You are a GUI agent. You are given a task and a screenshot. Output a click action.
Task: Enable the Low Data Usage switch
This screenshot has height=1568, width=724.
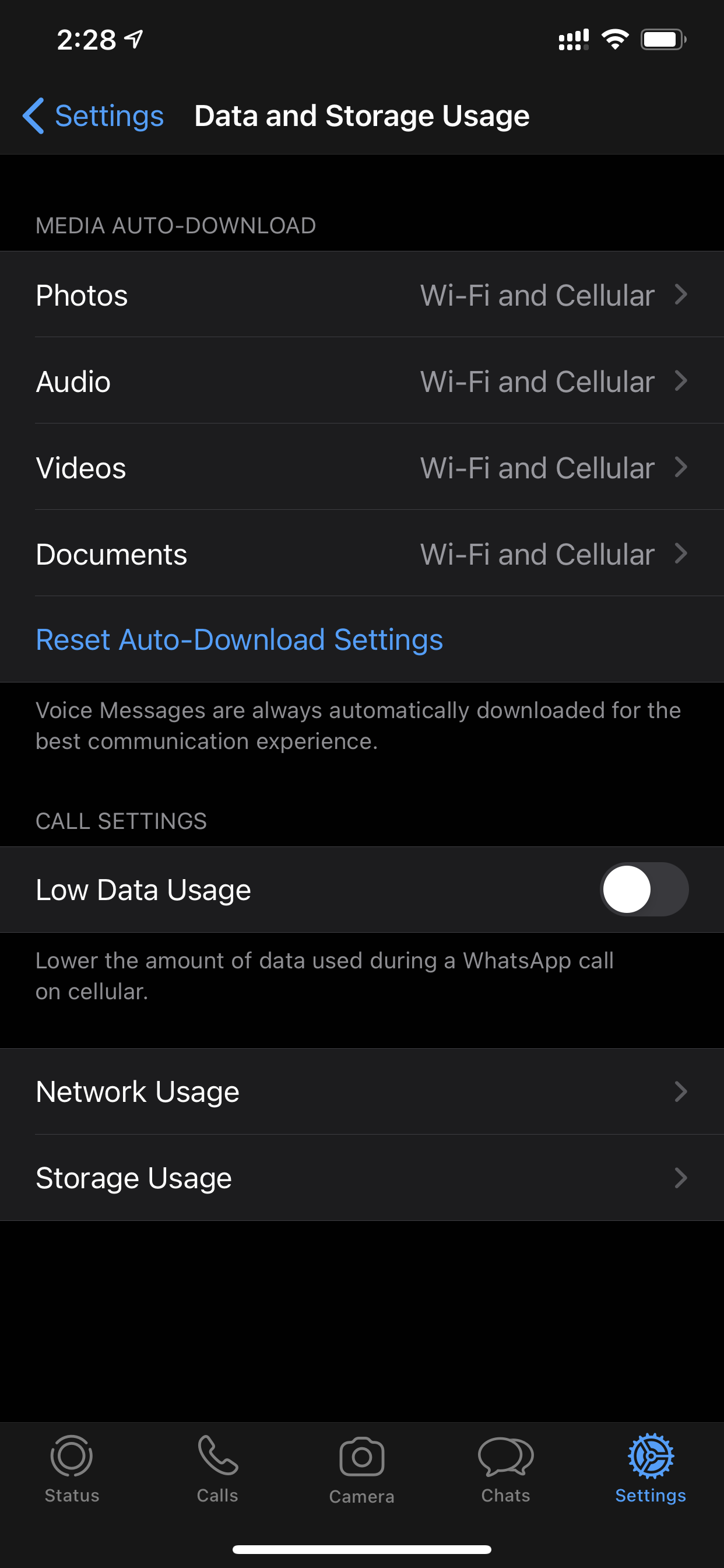pyautogui.click(x=644, y=890)
